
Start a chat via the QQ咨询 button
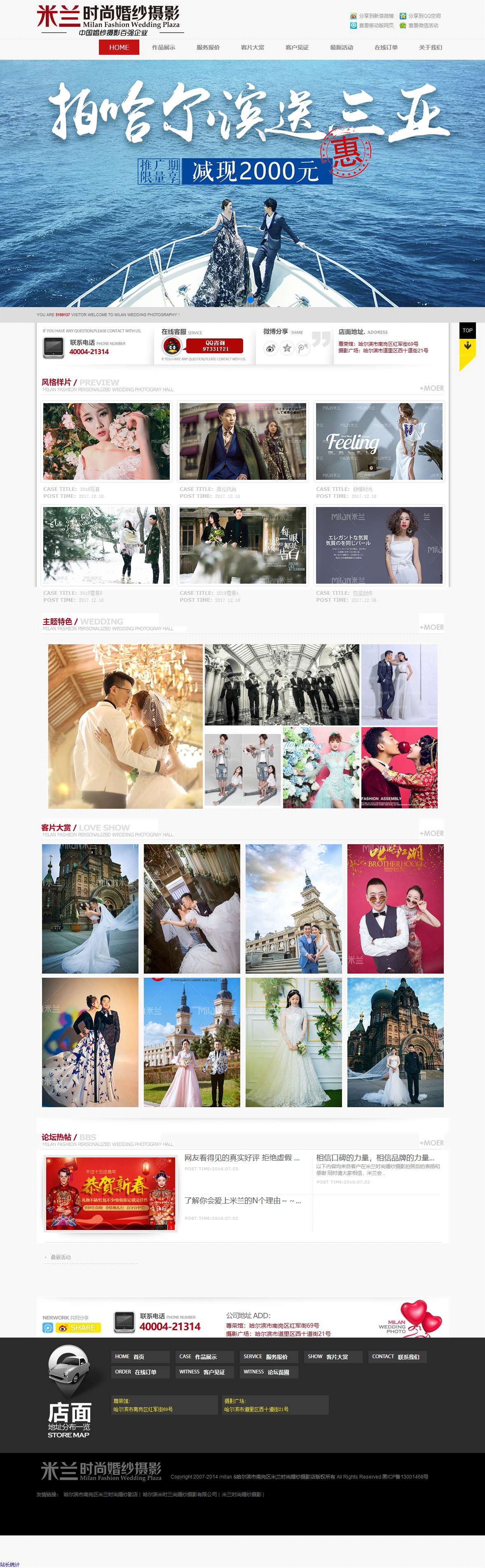(214, 346)
